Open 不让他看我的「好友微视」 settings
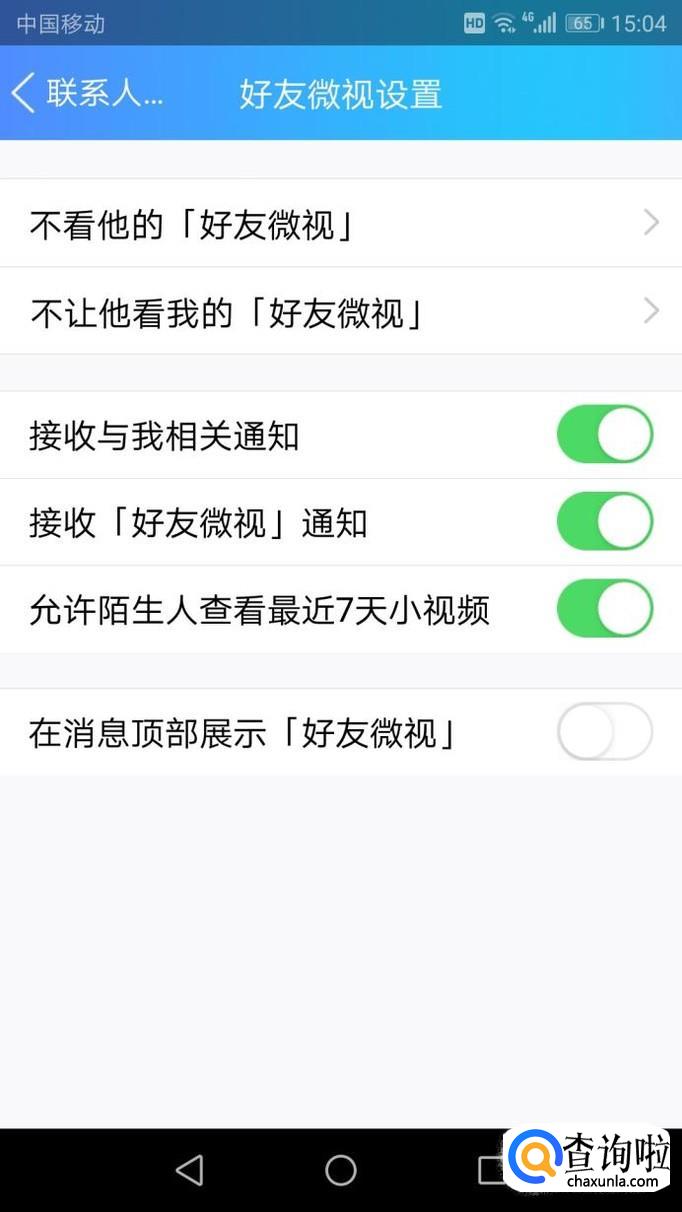Viewport: 682px width, 1212px height. coord(340,311)
